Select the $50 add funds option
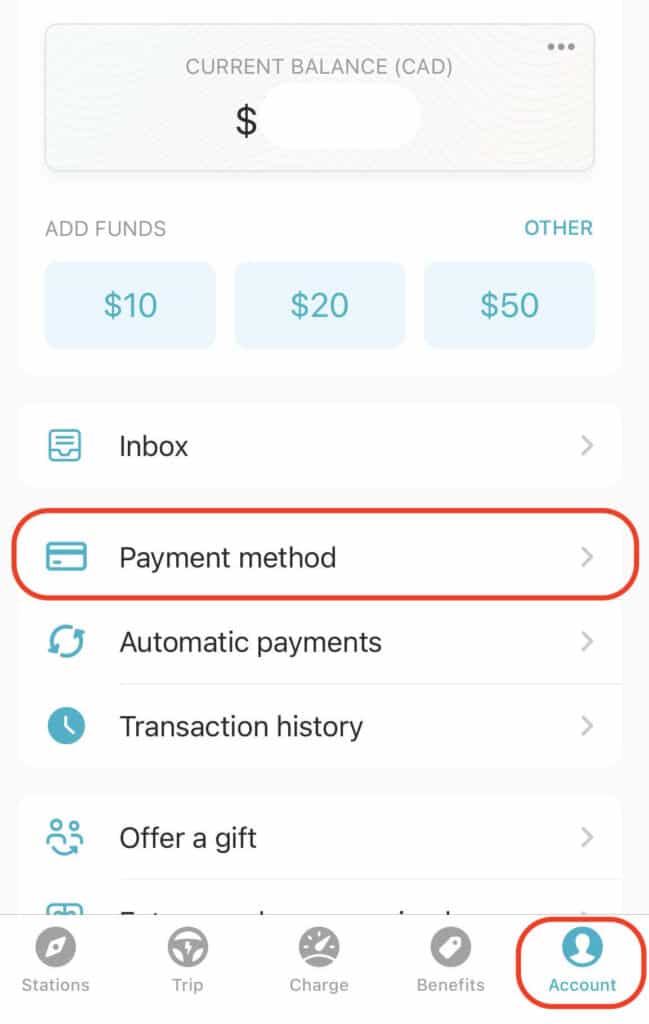The height and width of the screenshot is (1024, 649). [x=509, y=305]
